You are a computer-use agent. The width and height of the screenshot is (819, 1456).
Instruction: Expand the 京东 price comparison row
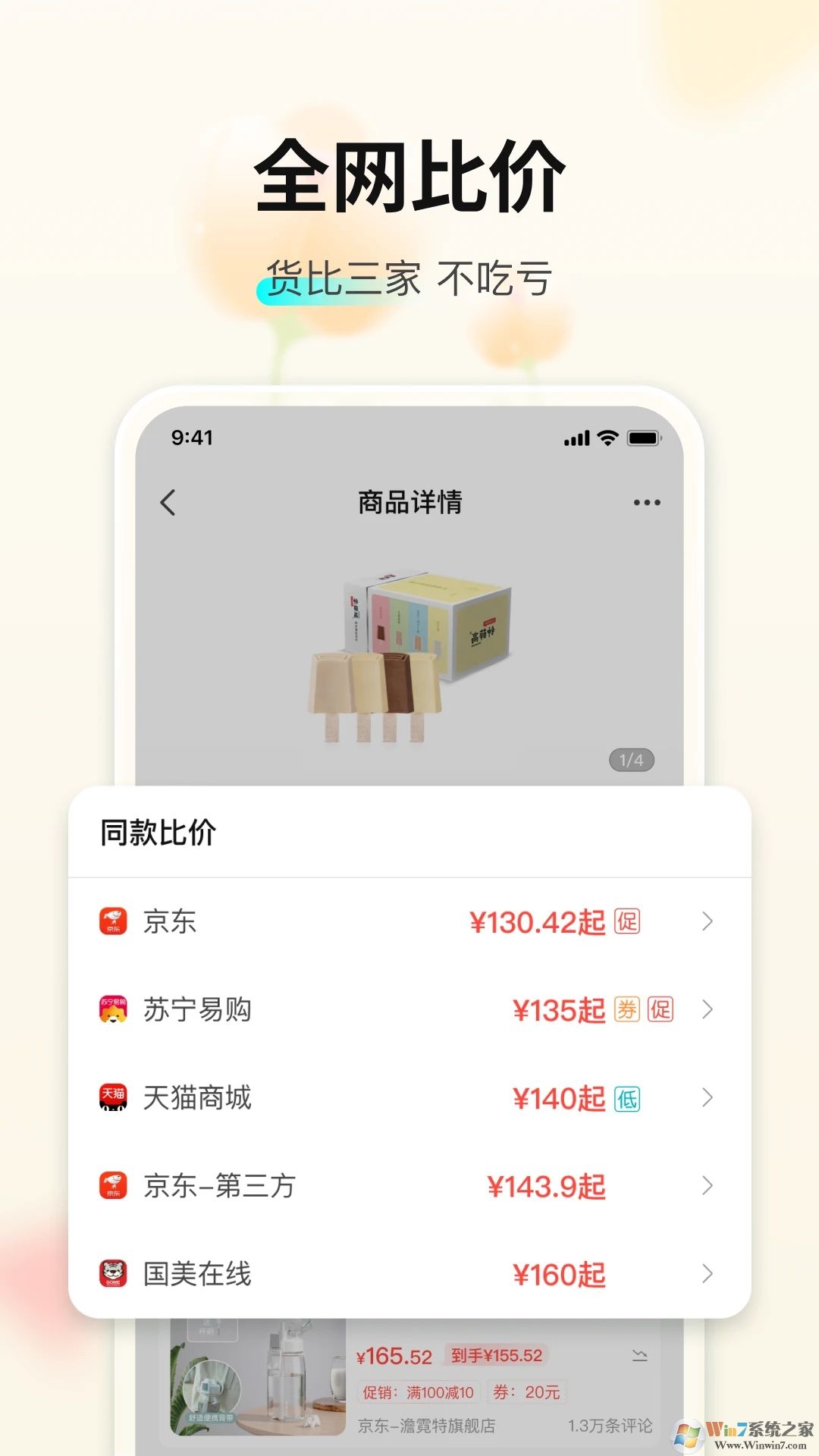point(708,921)
